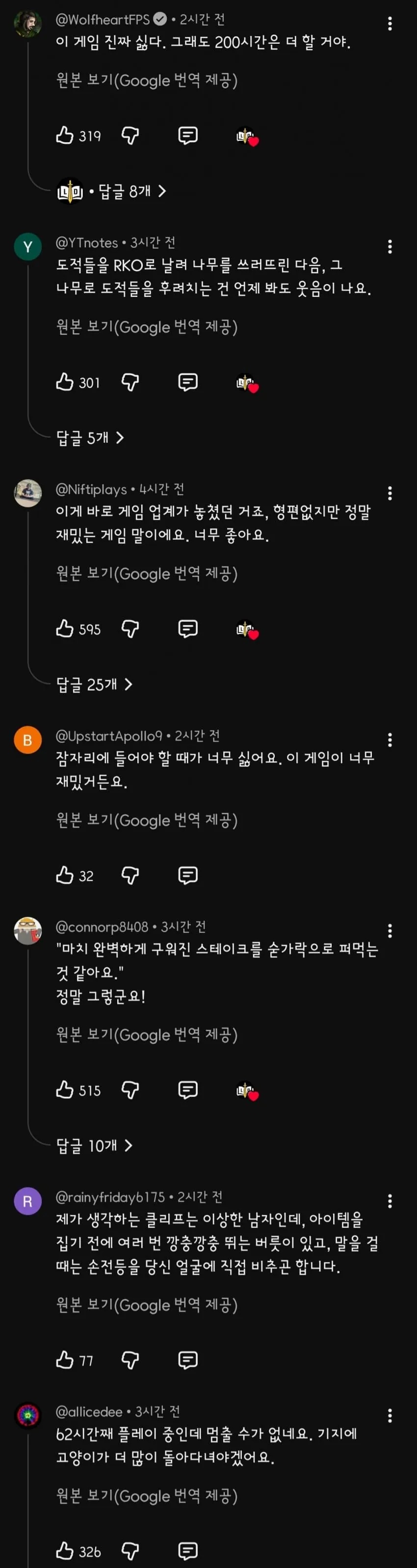Open overflow menu on @WolfheartFPS comment
The image size is (417, 1568).
pyautogui.click(x=390, y=24)
